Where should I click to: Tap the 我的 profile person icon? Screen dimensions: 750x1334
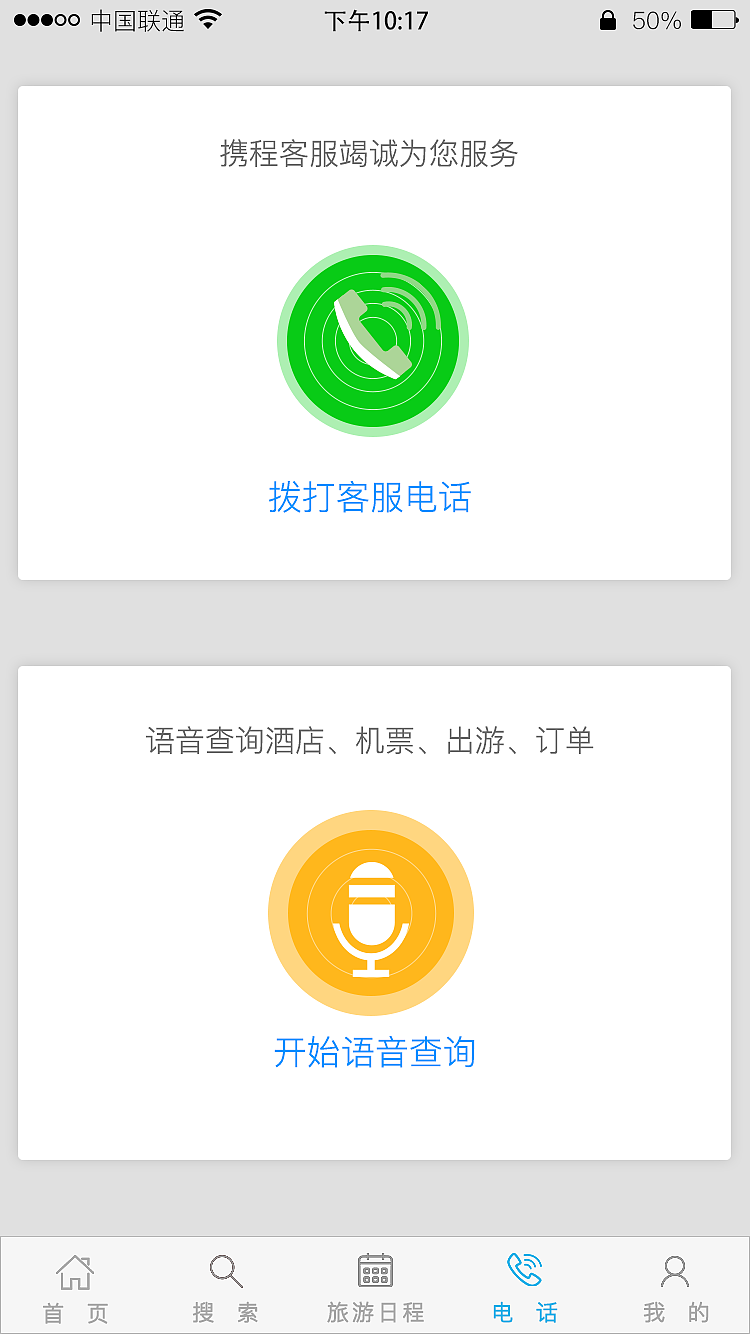tap(673, 1272)
